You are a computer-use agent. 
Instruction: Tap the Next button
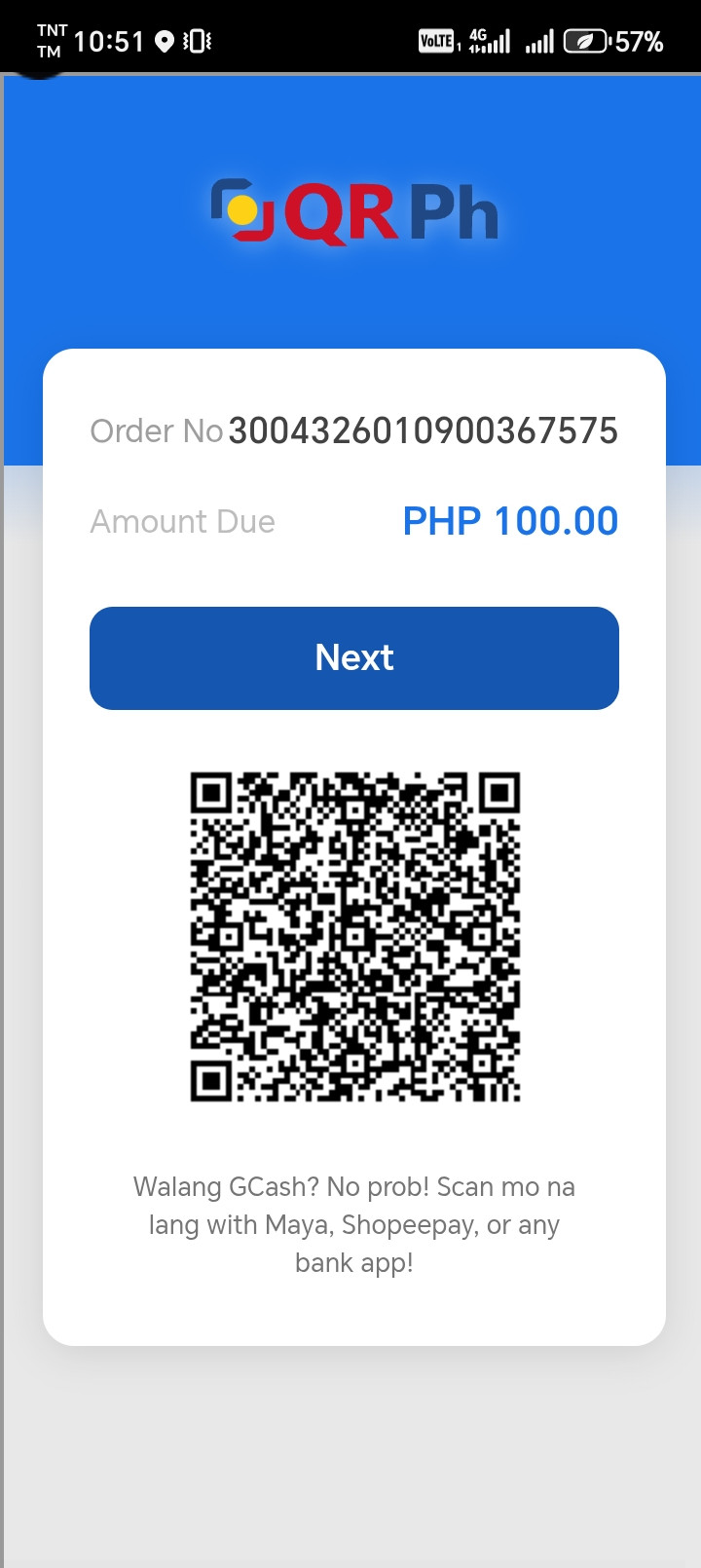(354, 658)
